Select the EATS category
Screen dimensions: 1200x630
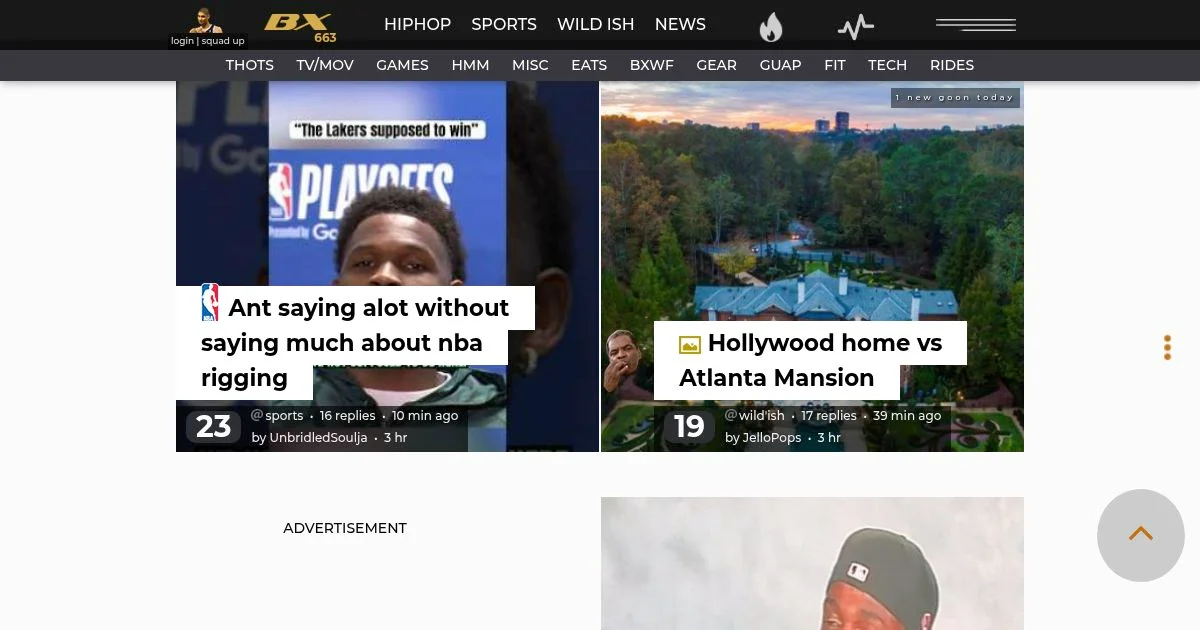click(x=589, y=65)
